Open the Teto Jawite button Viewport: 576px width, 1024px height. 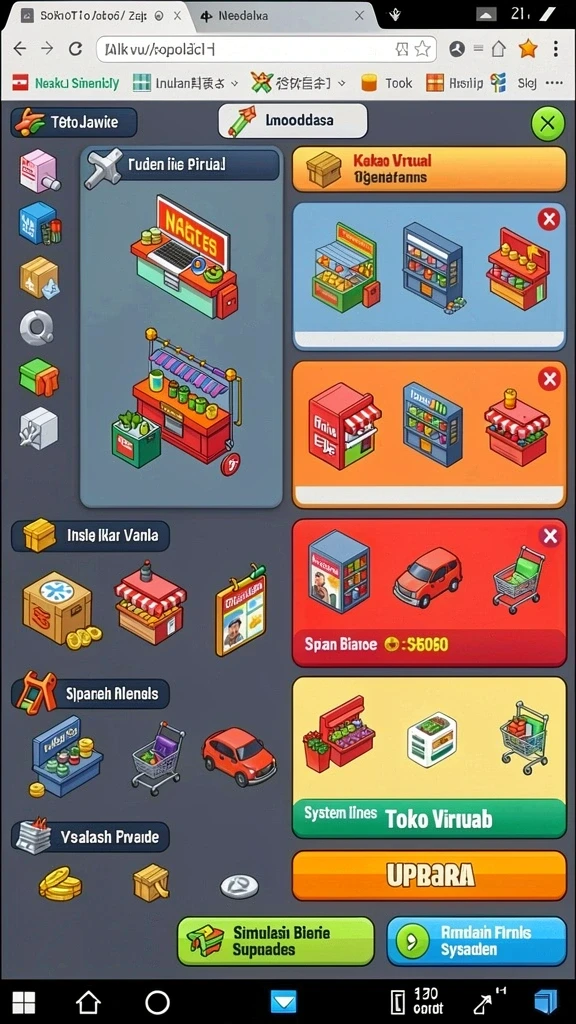[74, 122]
